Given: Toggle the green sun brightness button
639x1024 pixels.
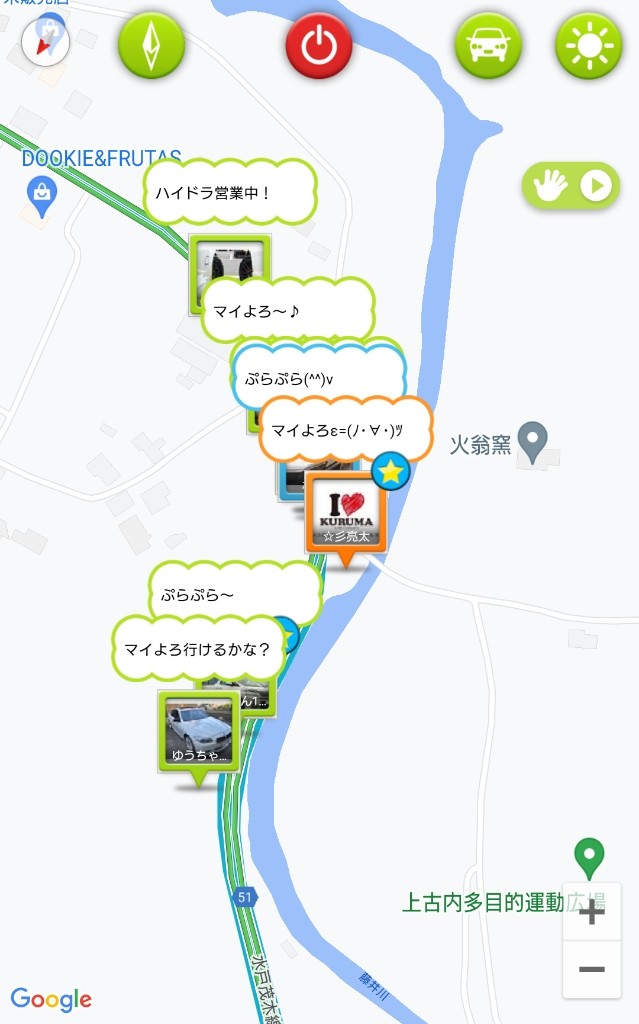Looking at the screenshot, I should pyautogui.click(x=589, y=45).
